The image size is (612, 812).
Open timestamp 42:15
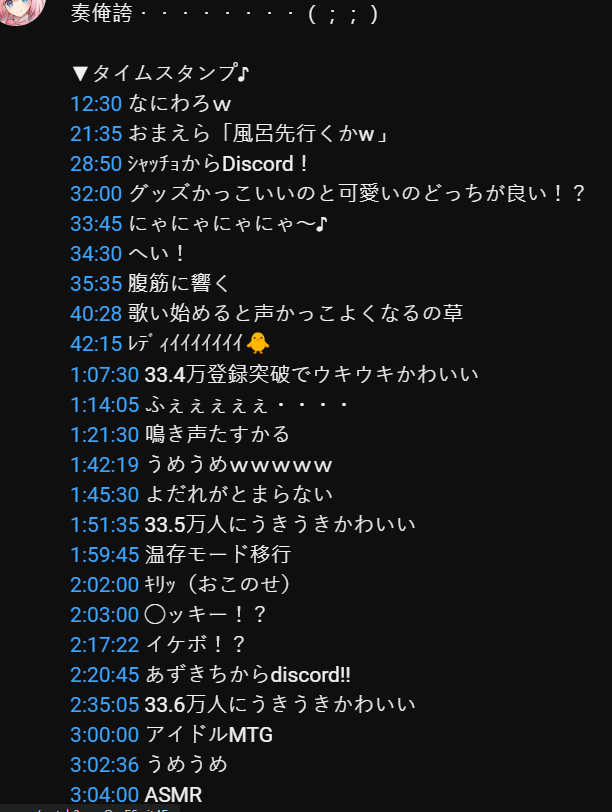(x=96, y=344)
